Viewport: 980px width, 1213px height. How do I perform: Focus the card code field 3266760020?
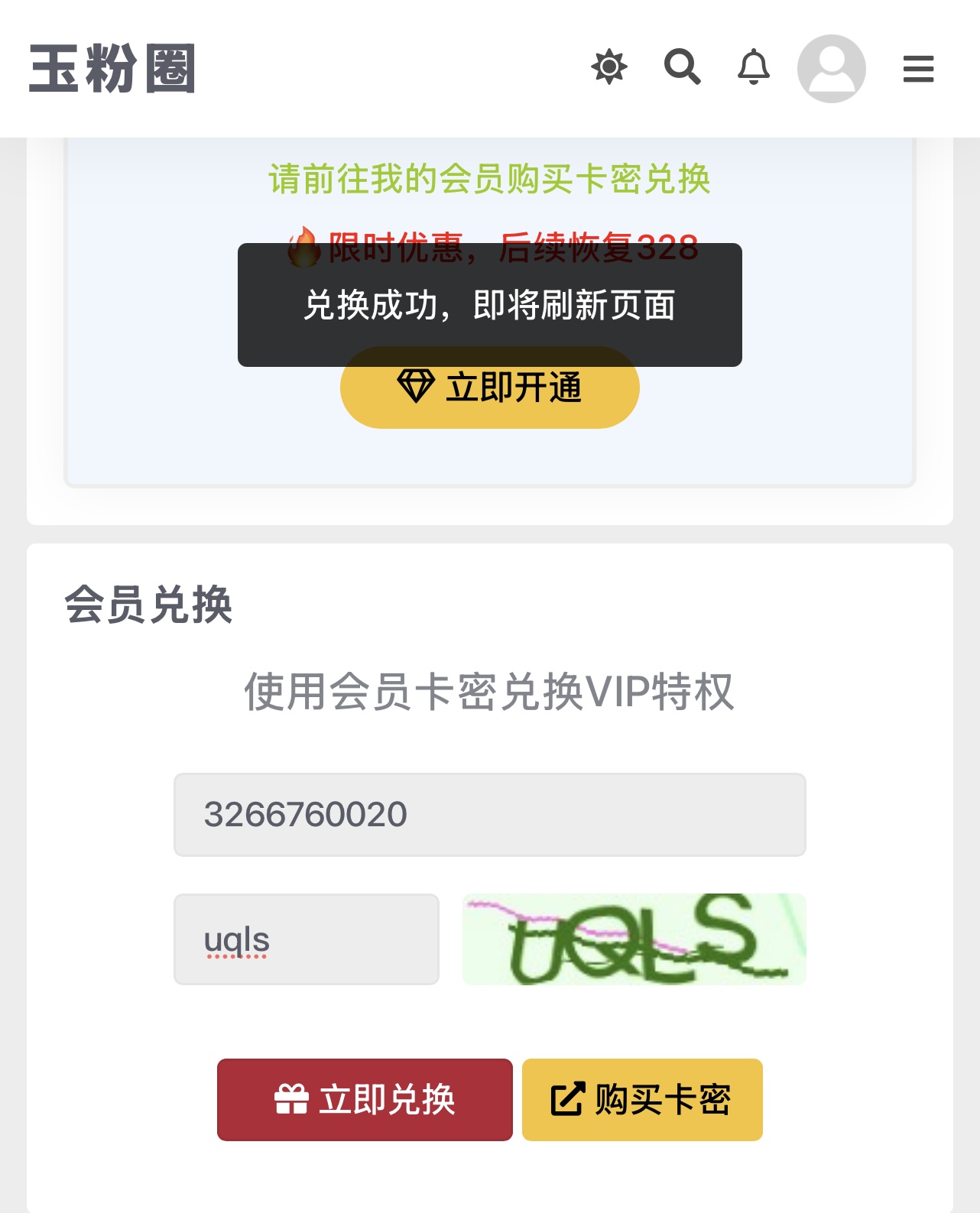pos(489,815)
